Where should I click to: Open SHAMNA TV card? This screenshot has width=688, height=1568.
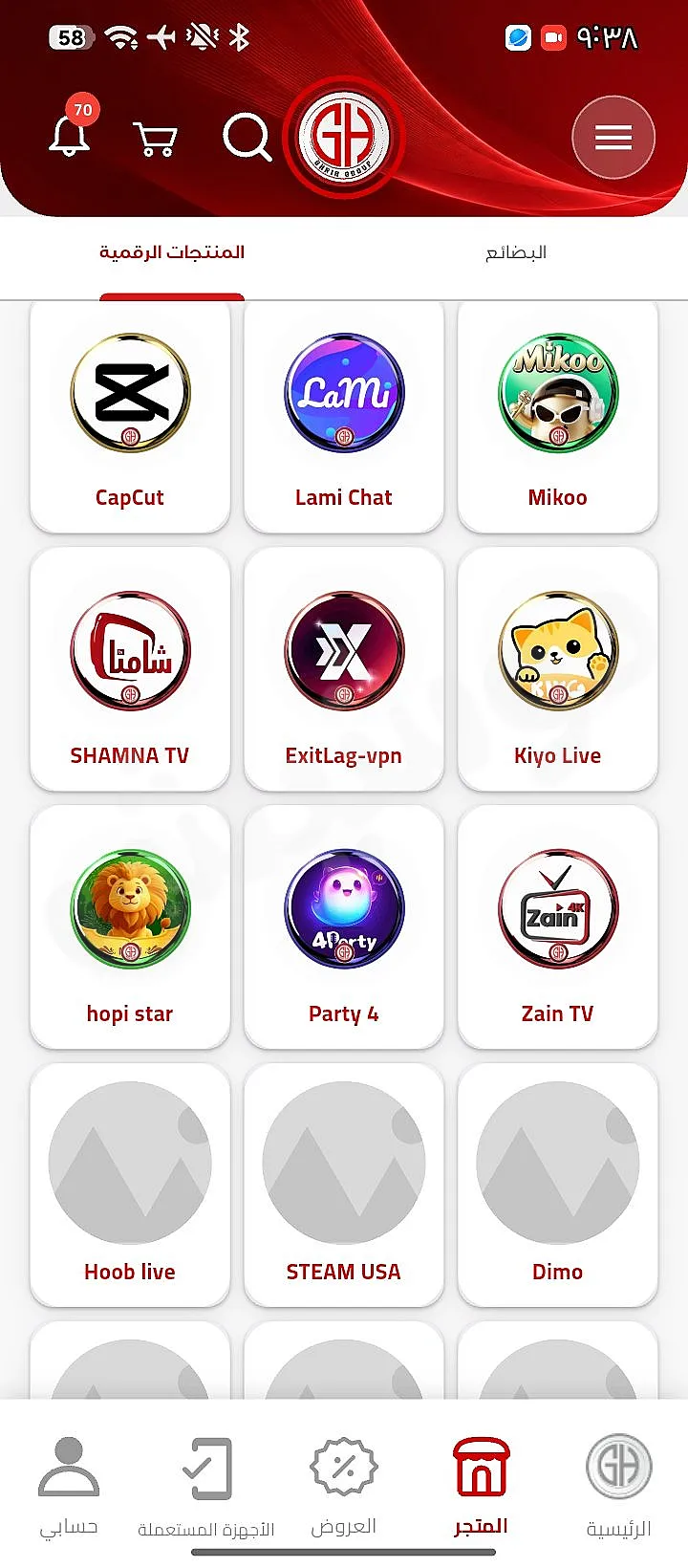coord(130,669)
